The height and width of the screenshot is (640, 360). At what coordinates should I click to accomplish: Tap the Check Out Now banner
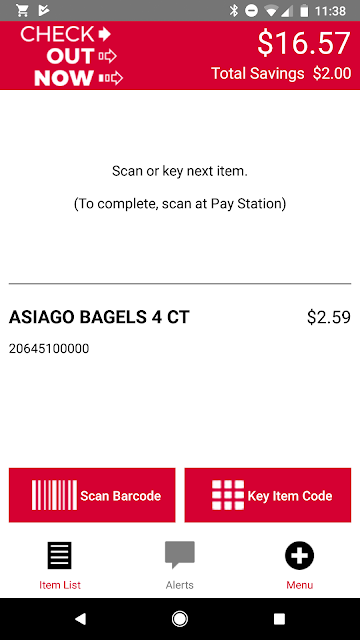coord(72,56)
